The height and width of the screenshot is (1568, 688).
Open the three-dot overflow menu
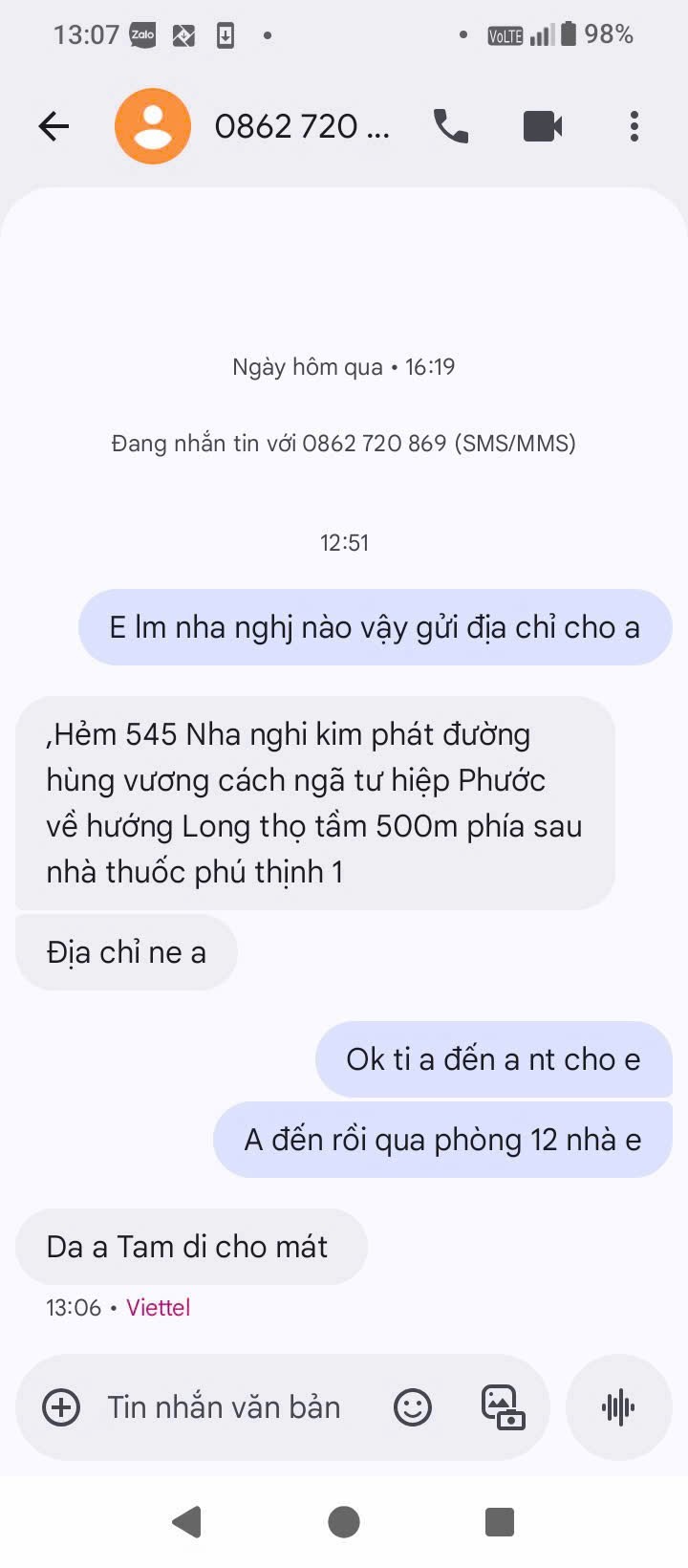(634, 126)
